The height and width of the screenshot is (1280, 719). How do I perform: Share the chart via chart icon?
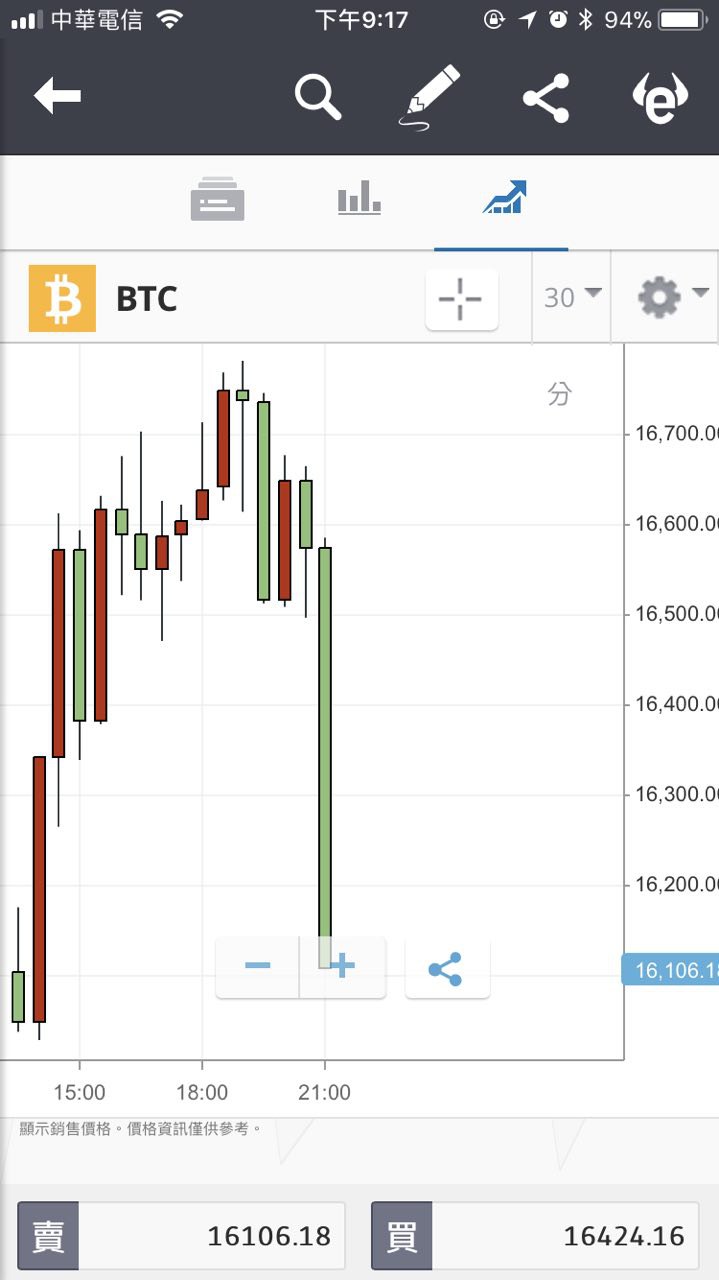[447, 968]
